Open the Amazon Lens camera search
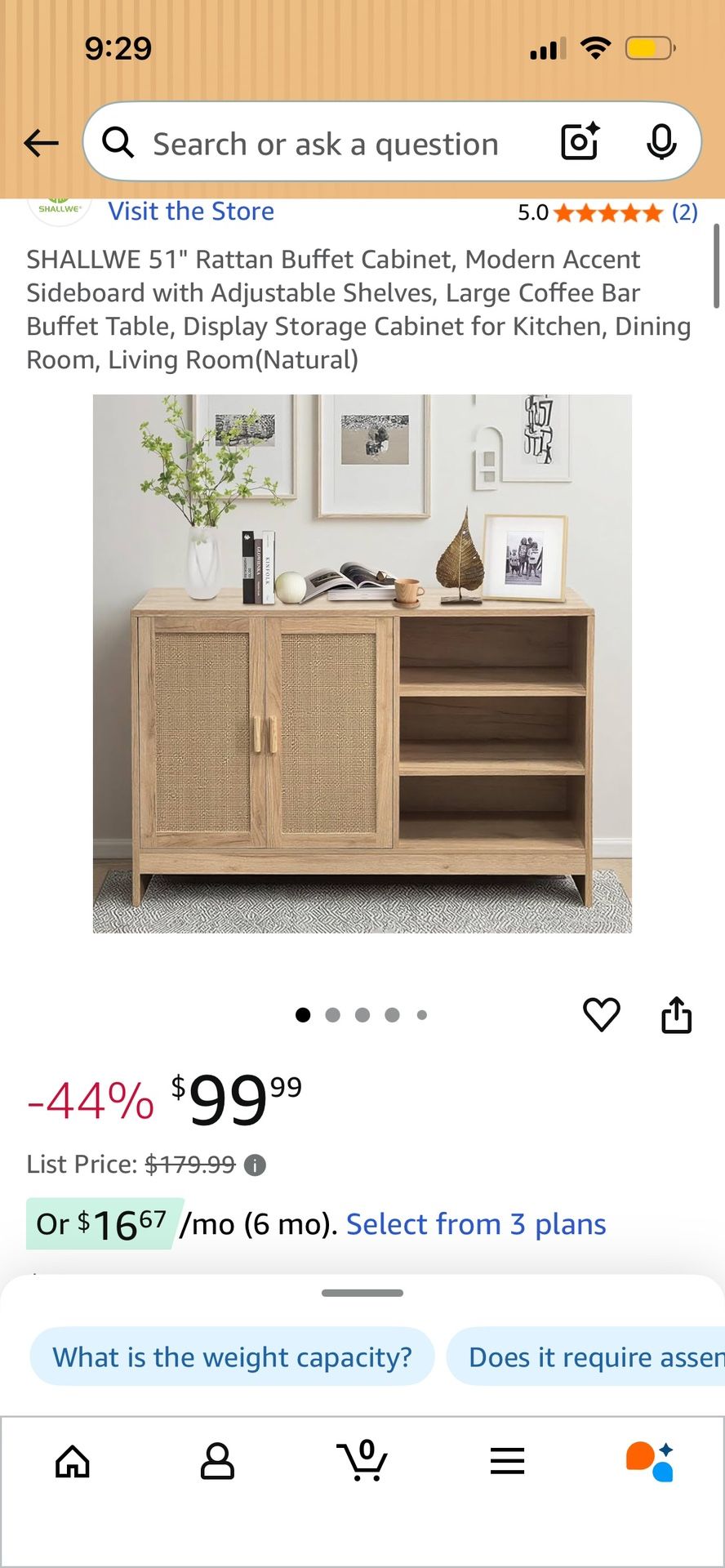725x1568 pixels. (579, 142)
